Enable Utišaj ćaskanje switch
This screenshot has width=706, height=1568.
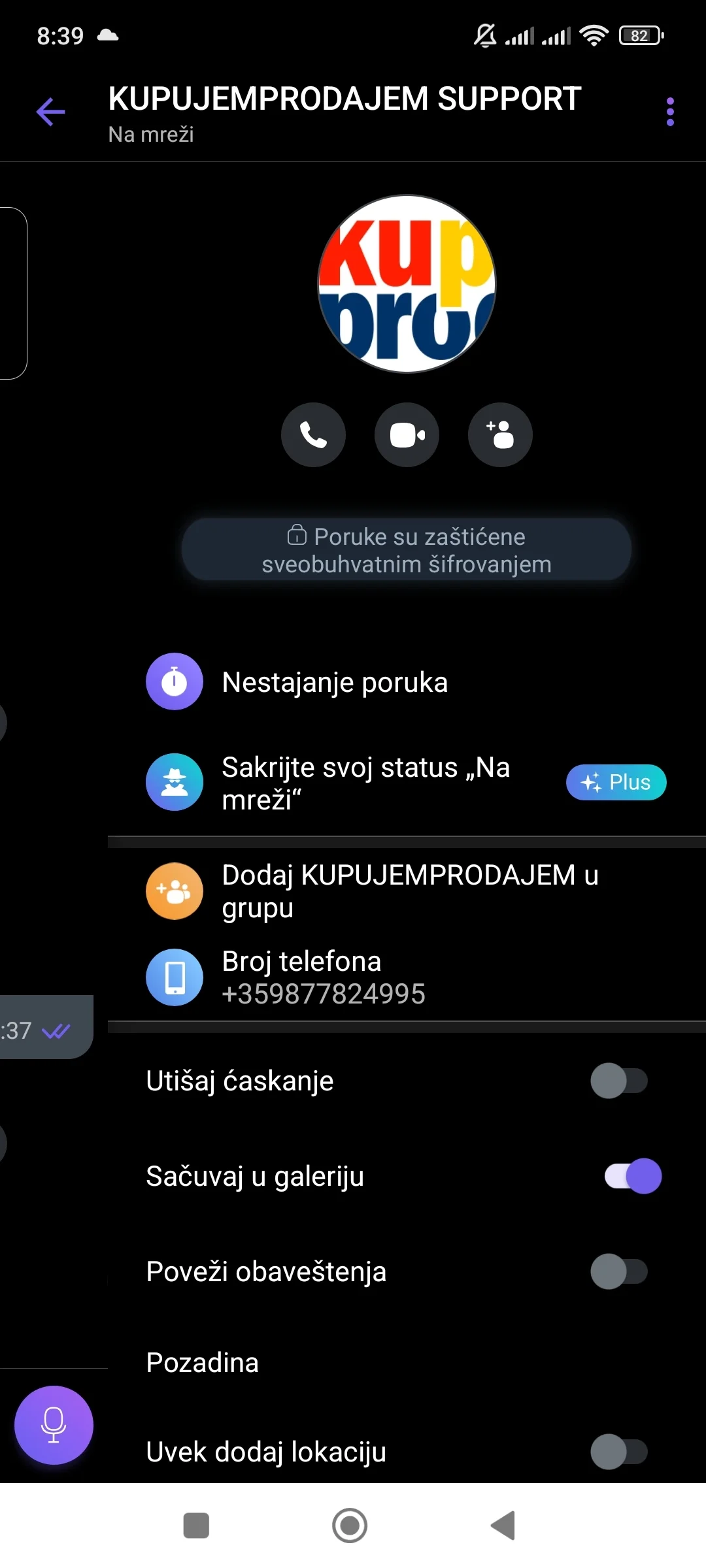click(x=619, y=1081)
